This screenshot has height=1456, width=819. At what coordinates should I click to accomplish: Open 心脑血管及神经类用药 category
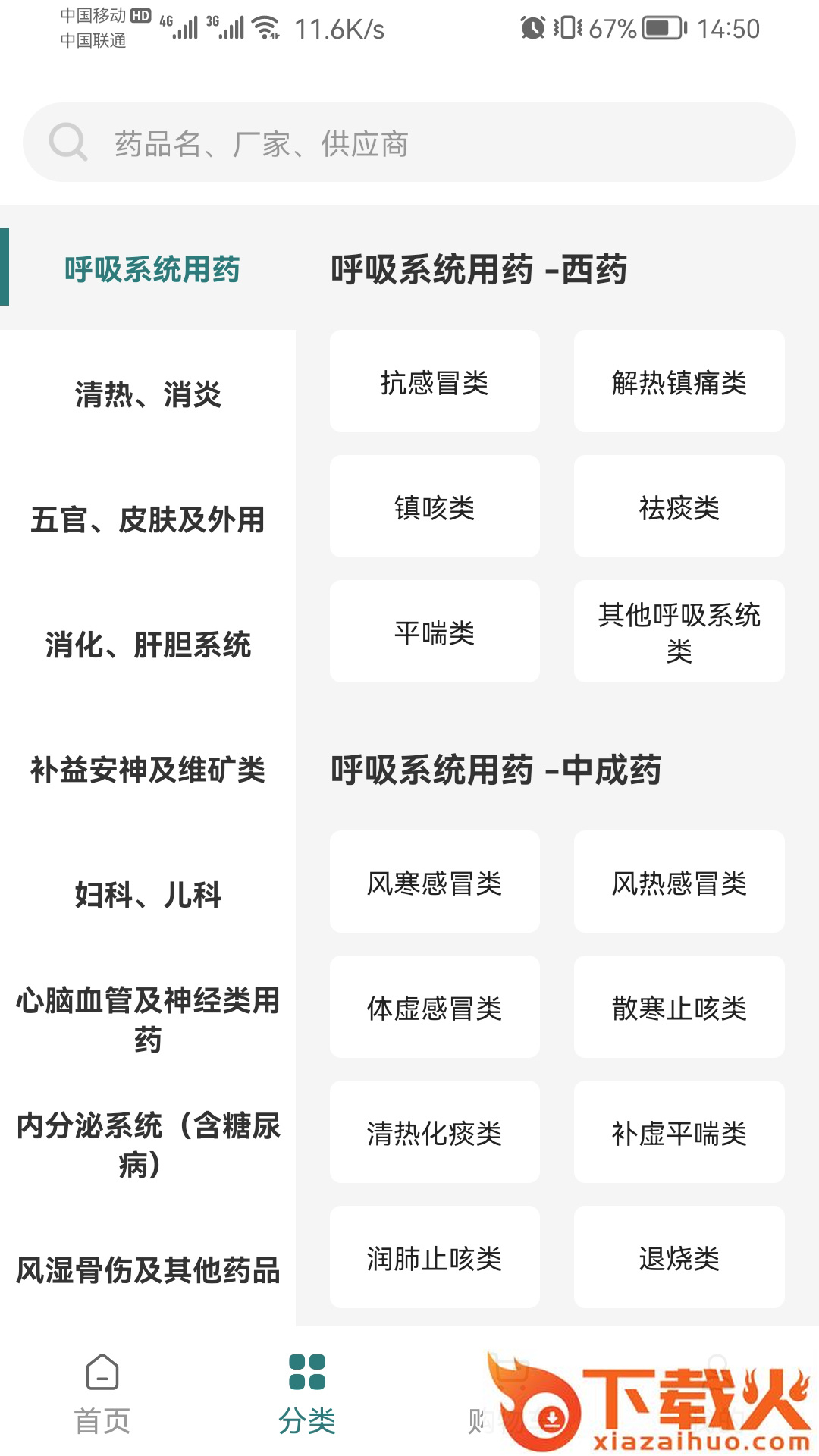(148, 1019)
